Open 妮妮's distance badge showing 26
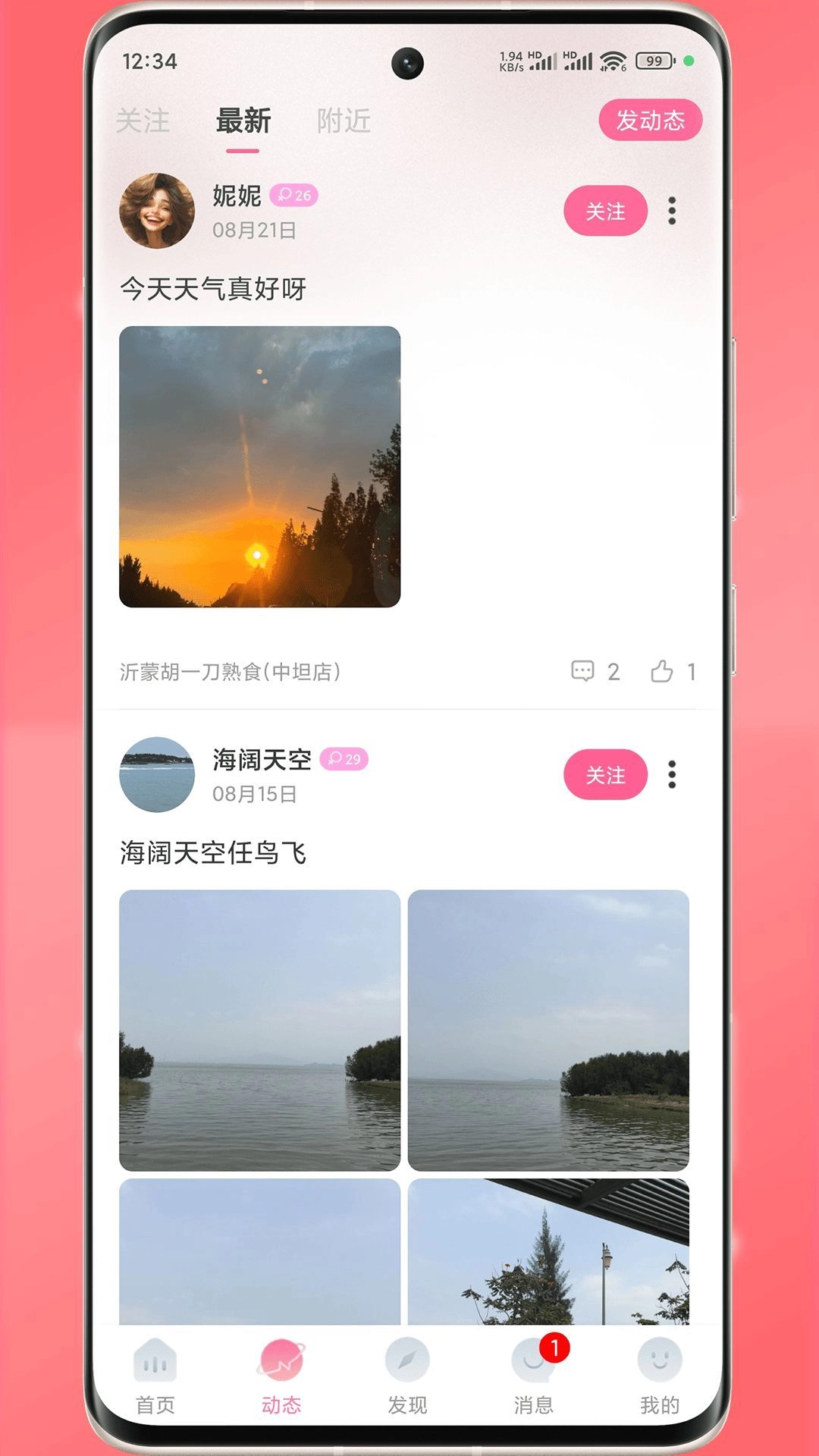Image resolution: width=819 pixels, height=1456 pixels. click(x=296, y=196)
